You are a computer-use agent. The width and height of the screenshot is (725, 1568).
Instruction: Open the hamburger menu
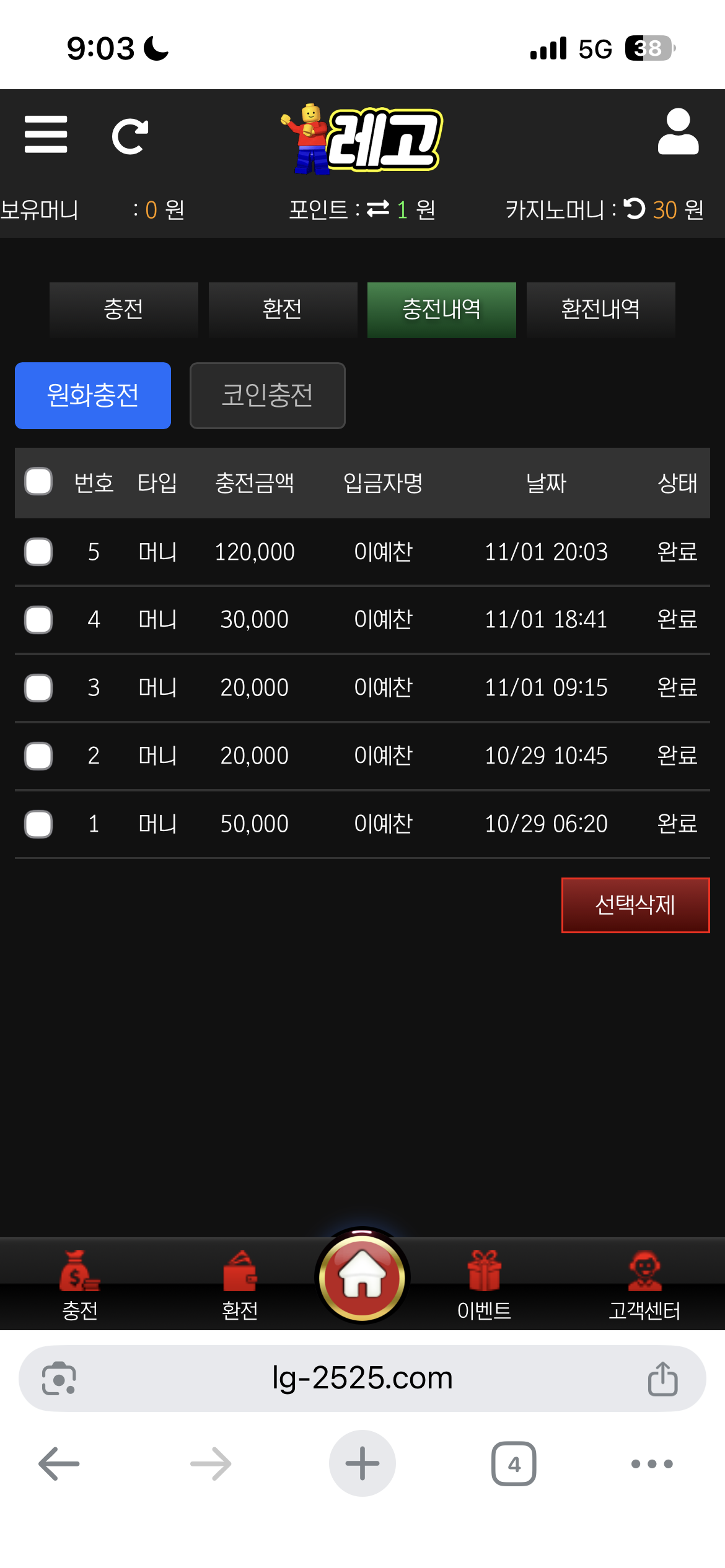(46, 134)
